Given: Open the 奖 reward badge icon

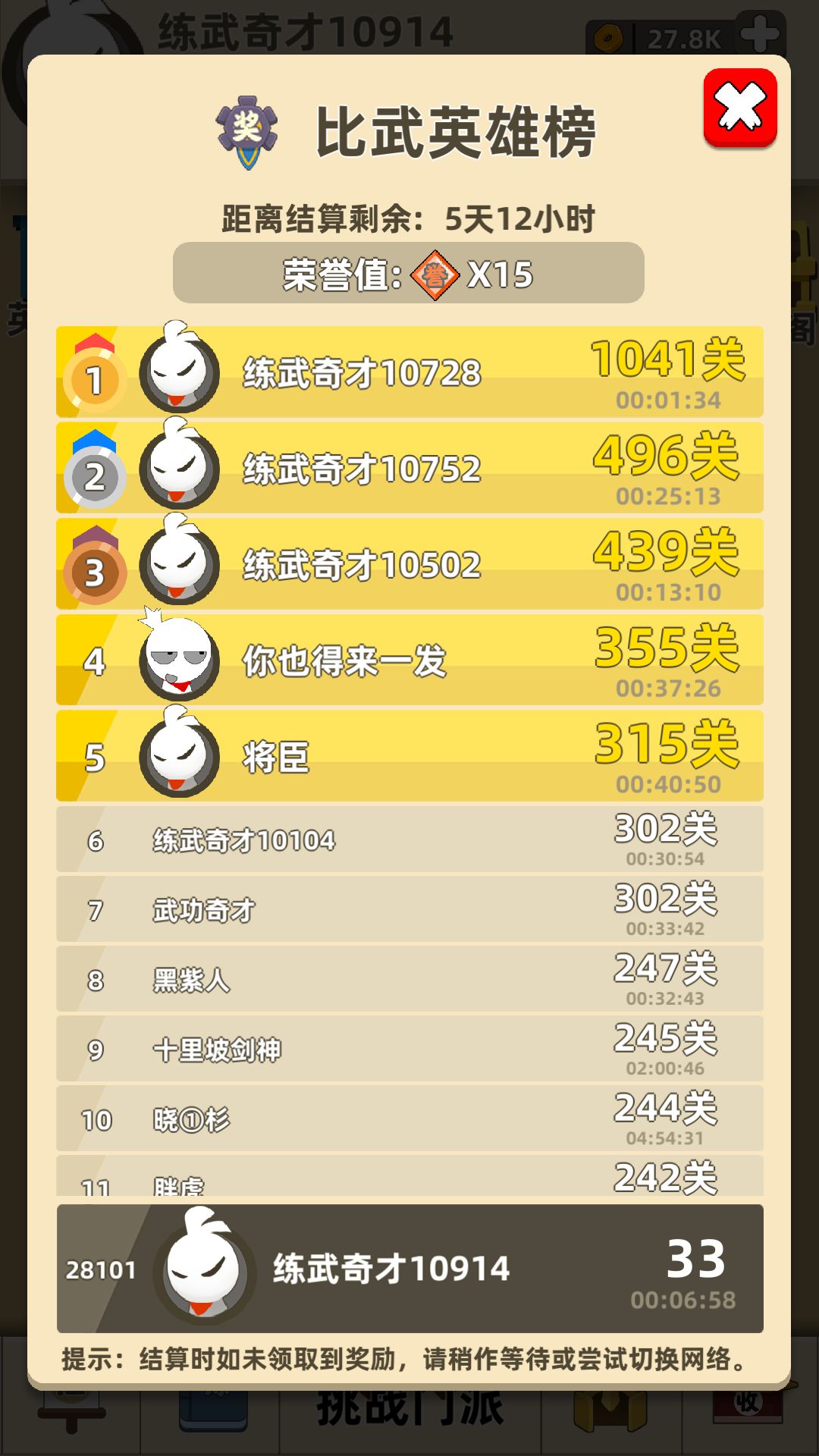Looking at the screenshot, I should pos(247,133).
